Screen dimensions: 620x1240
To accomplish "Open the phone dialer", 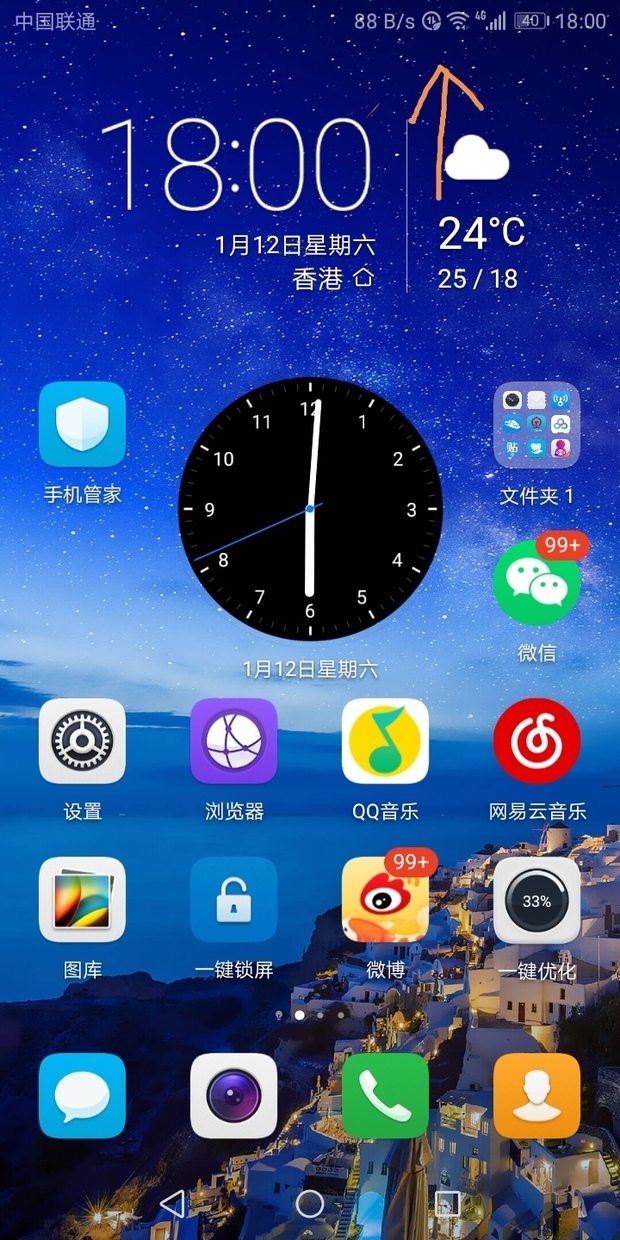I will coord(385,1095).
